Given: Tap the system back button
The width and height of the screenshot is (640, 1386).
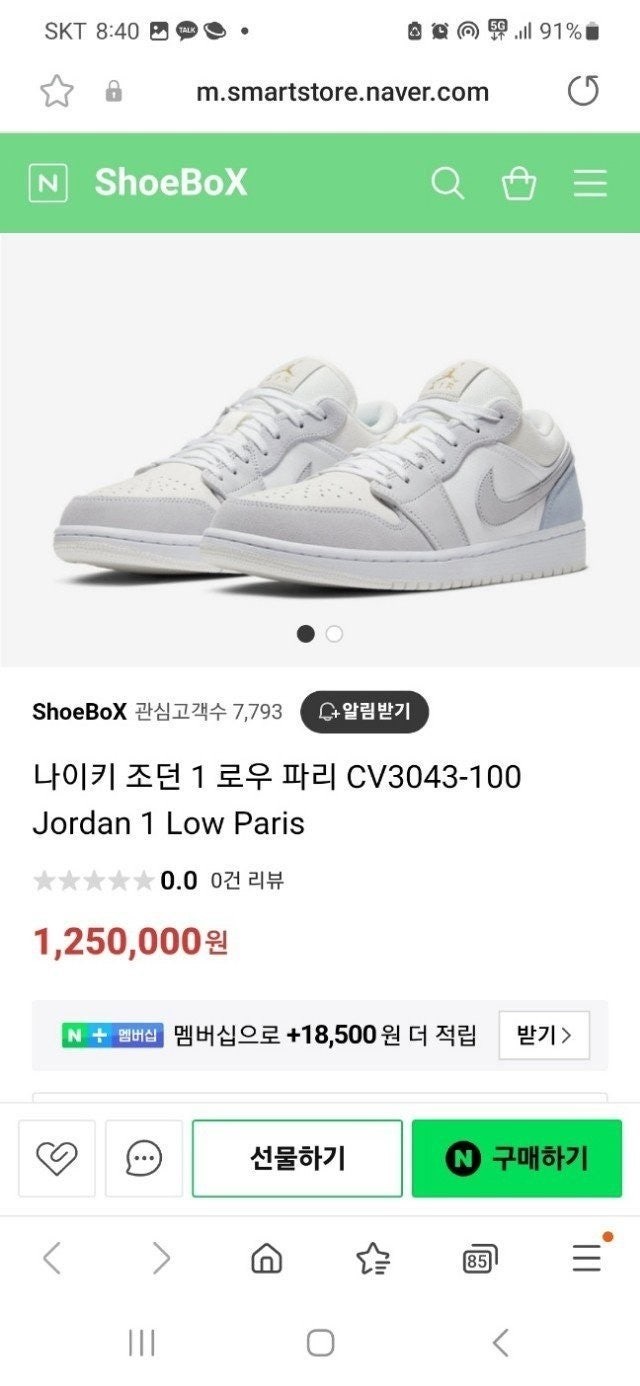Looking at the screenshot, I should coord(500,1342).
